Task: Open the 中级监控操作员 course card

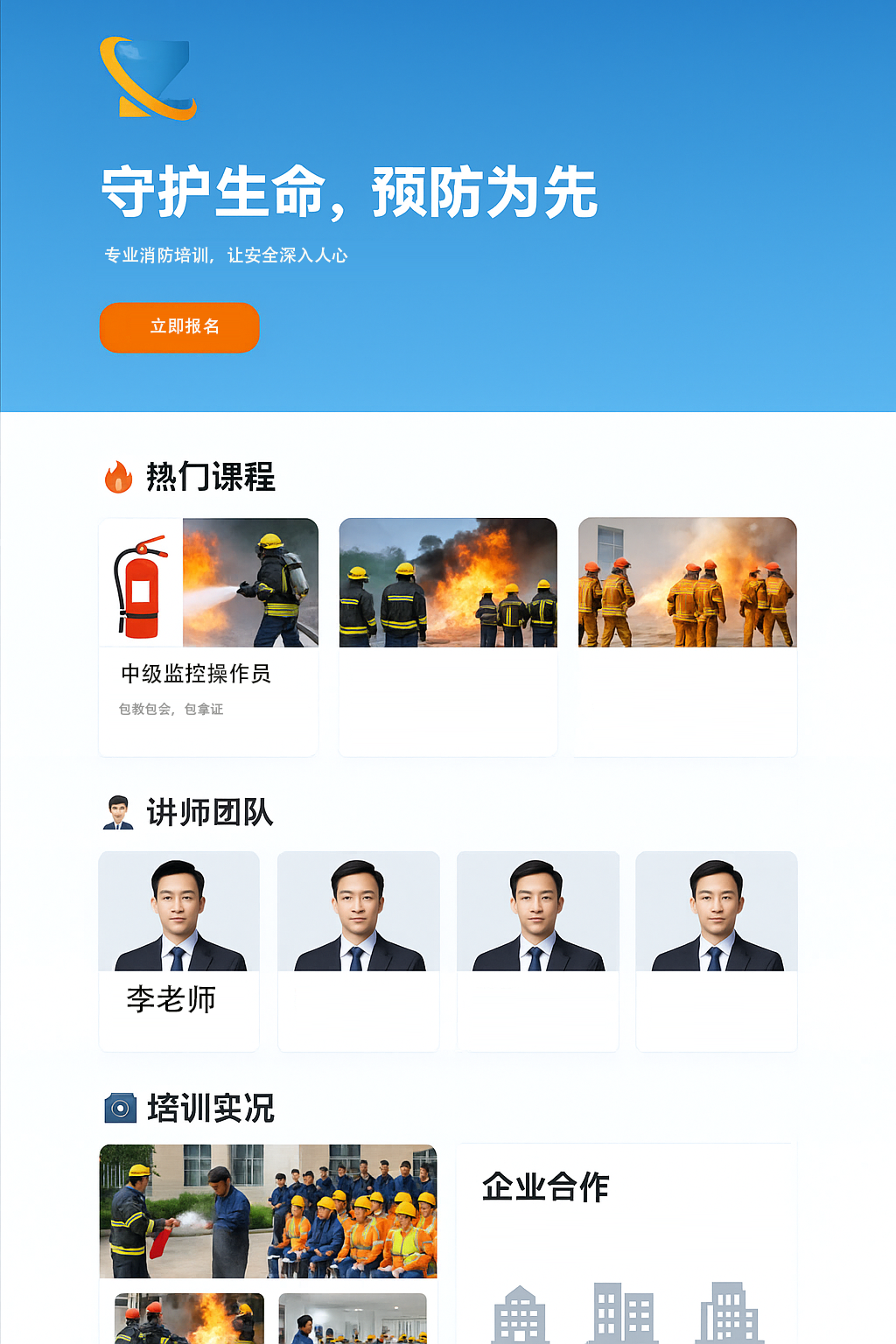Action: pos(208,636)
